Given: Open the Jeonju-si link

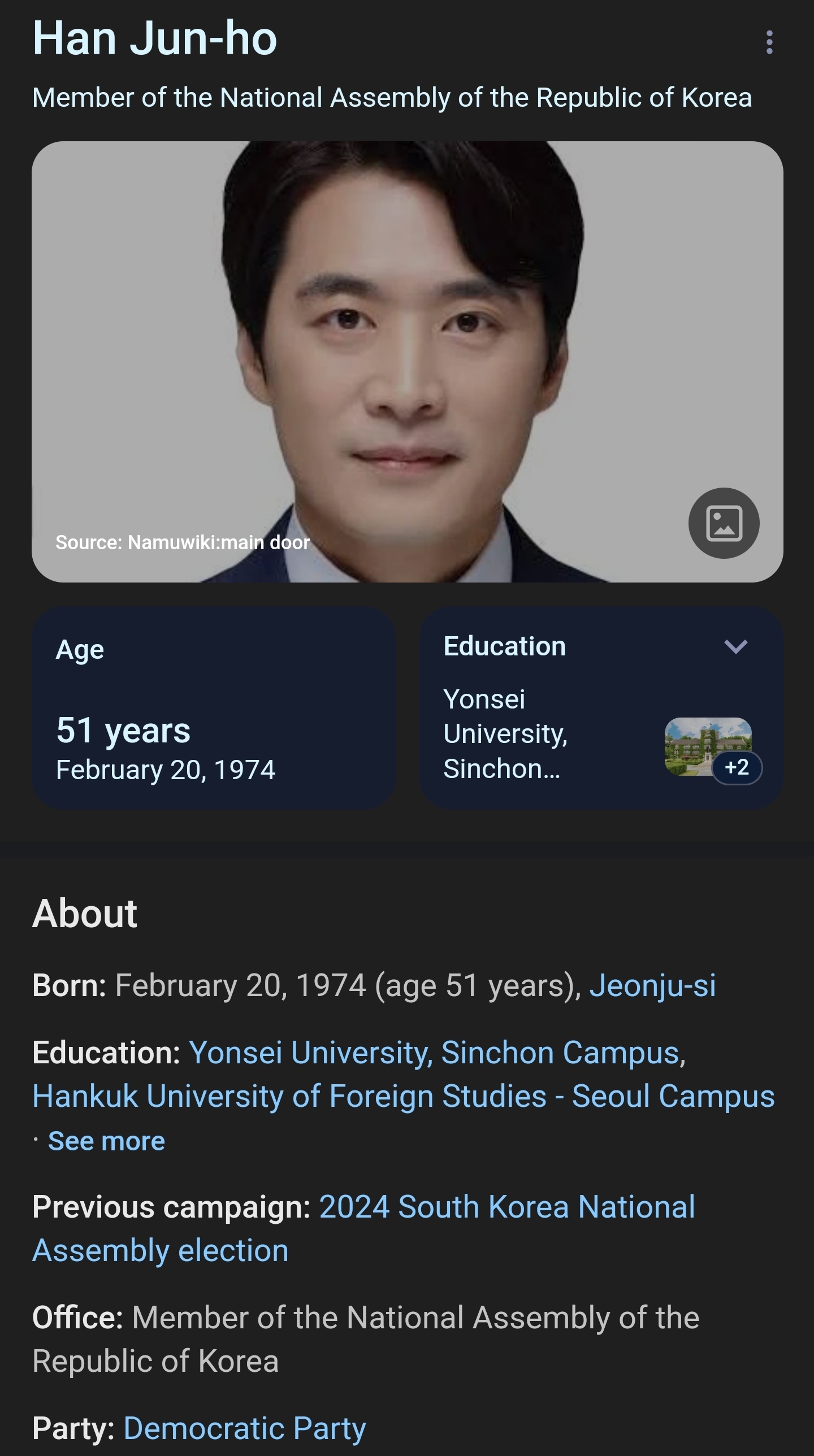Looking at the screenshot, I should pos(653,985).
